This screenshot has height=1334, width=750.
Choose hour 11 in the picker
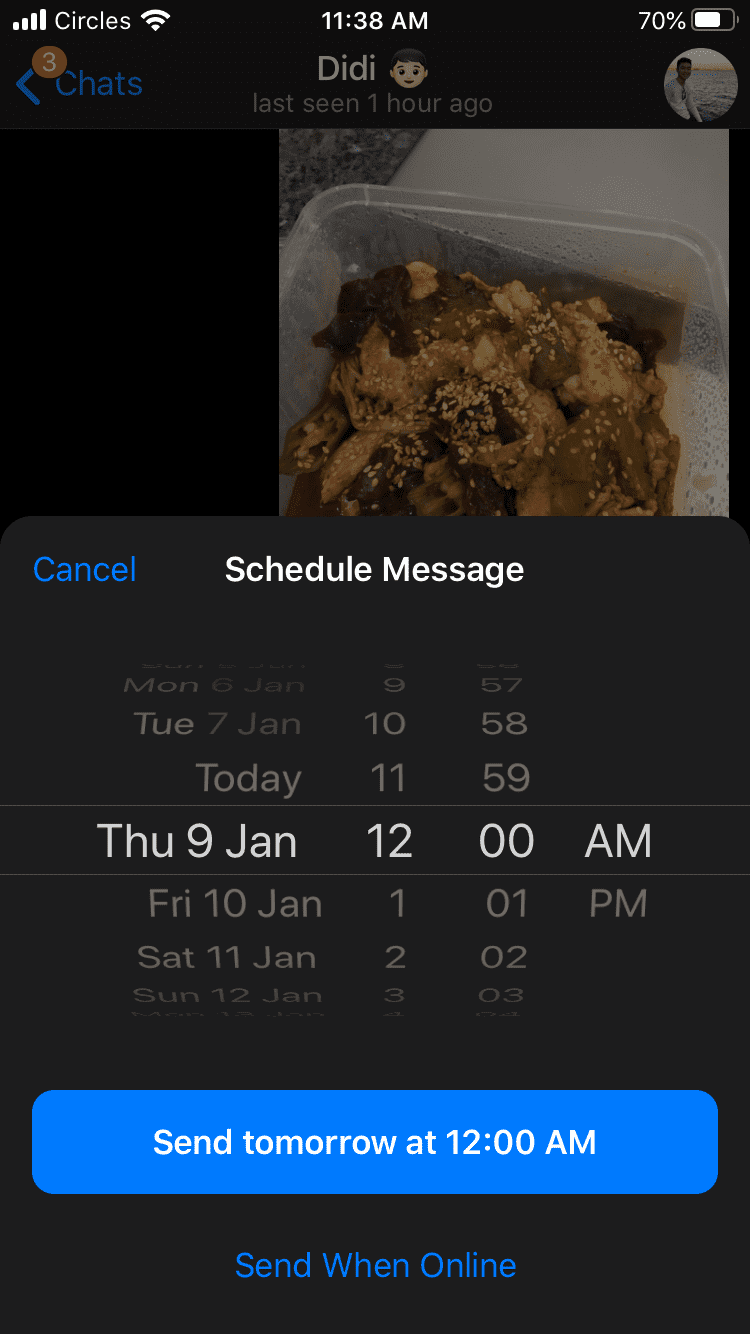pos(388,778)
